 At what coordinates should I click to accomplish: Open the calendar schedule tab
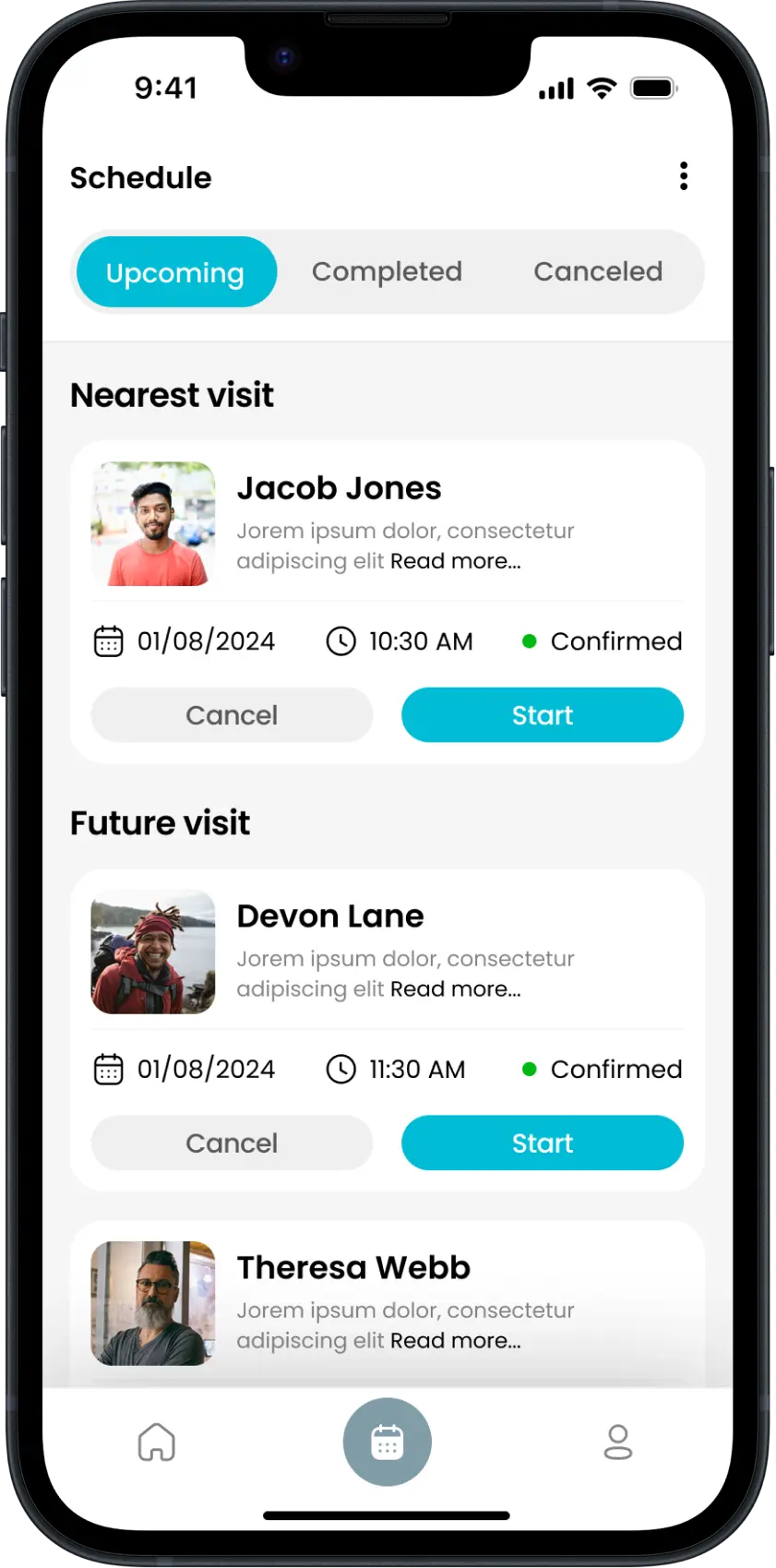(x=387, y=1442)
